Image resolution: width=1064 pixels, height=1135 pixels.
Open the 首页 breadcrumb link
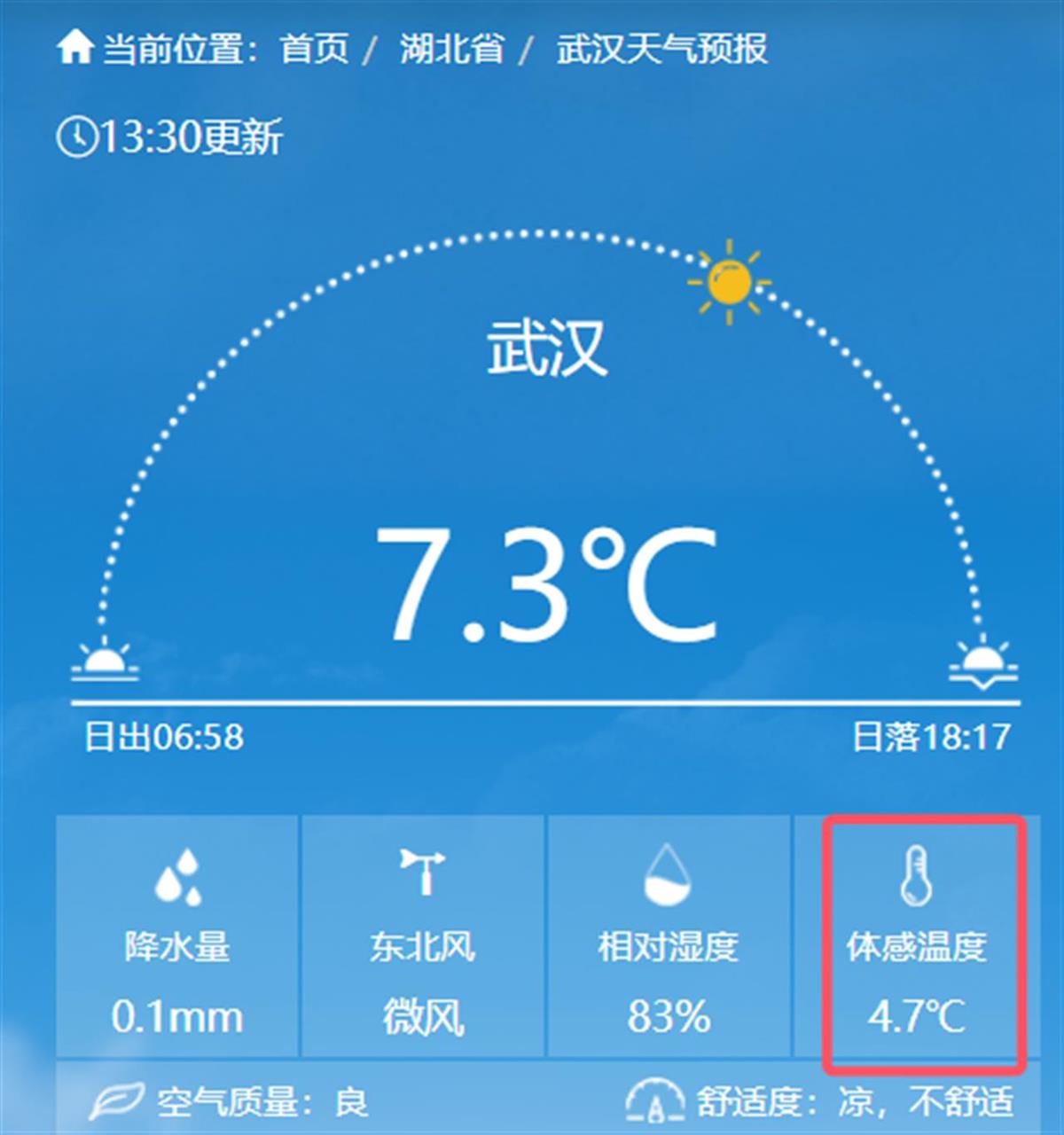point(314,49)
